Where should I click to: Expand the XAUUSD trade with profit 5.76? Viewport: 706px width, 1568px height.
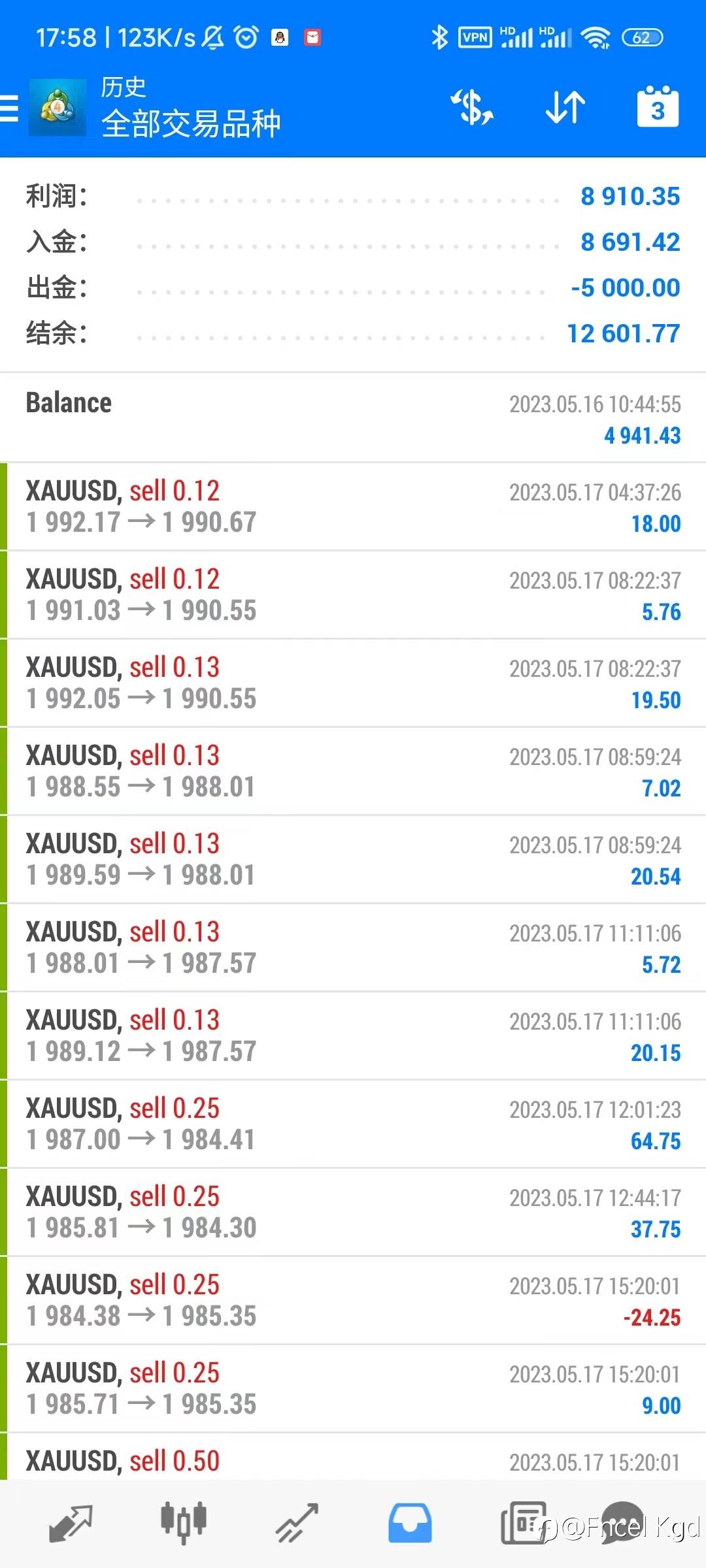point(353,595)
